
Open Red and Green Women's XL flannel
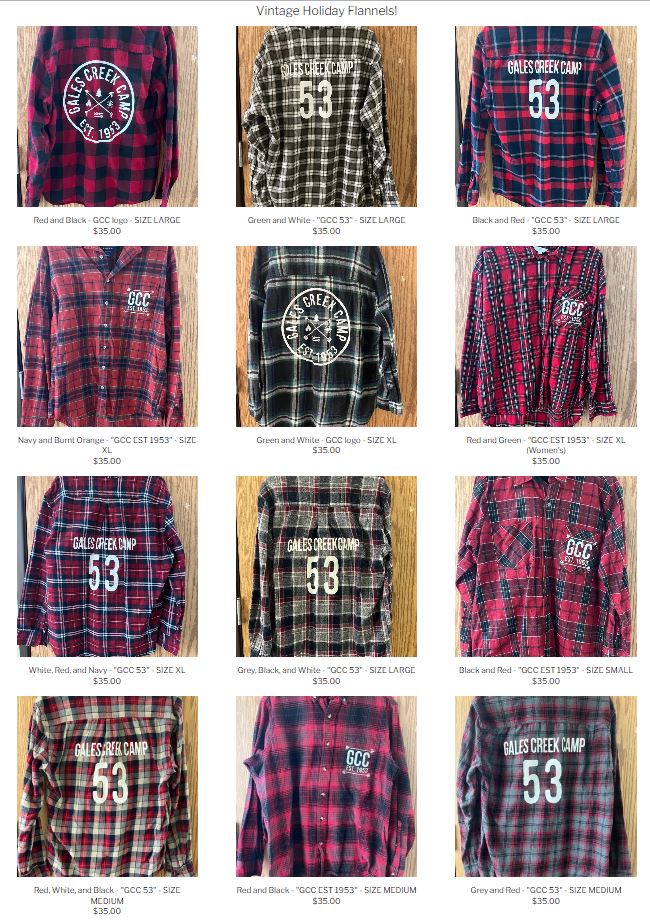(x=545, y=336)
